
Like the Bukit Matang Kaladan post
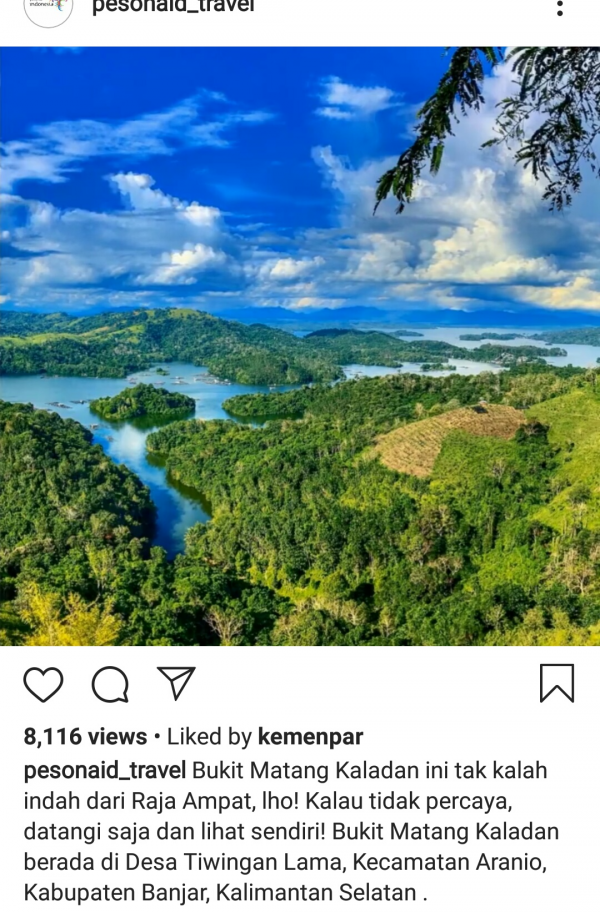(x=43, y=685)
